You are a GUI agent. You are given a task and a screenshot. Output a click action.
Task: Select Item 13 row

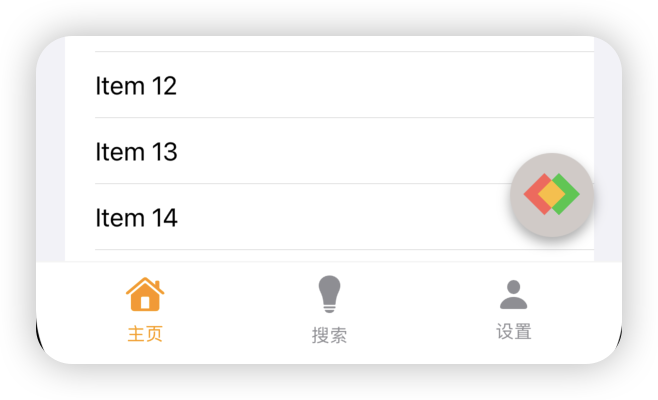pos(300,152)
